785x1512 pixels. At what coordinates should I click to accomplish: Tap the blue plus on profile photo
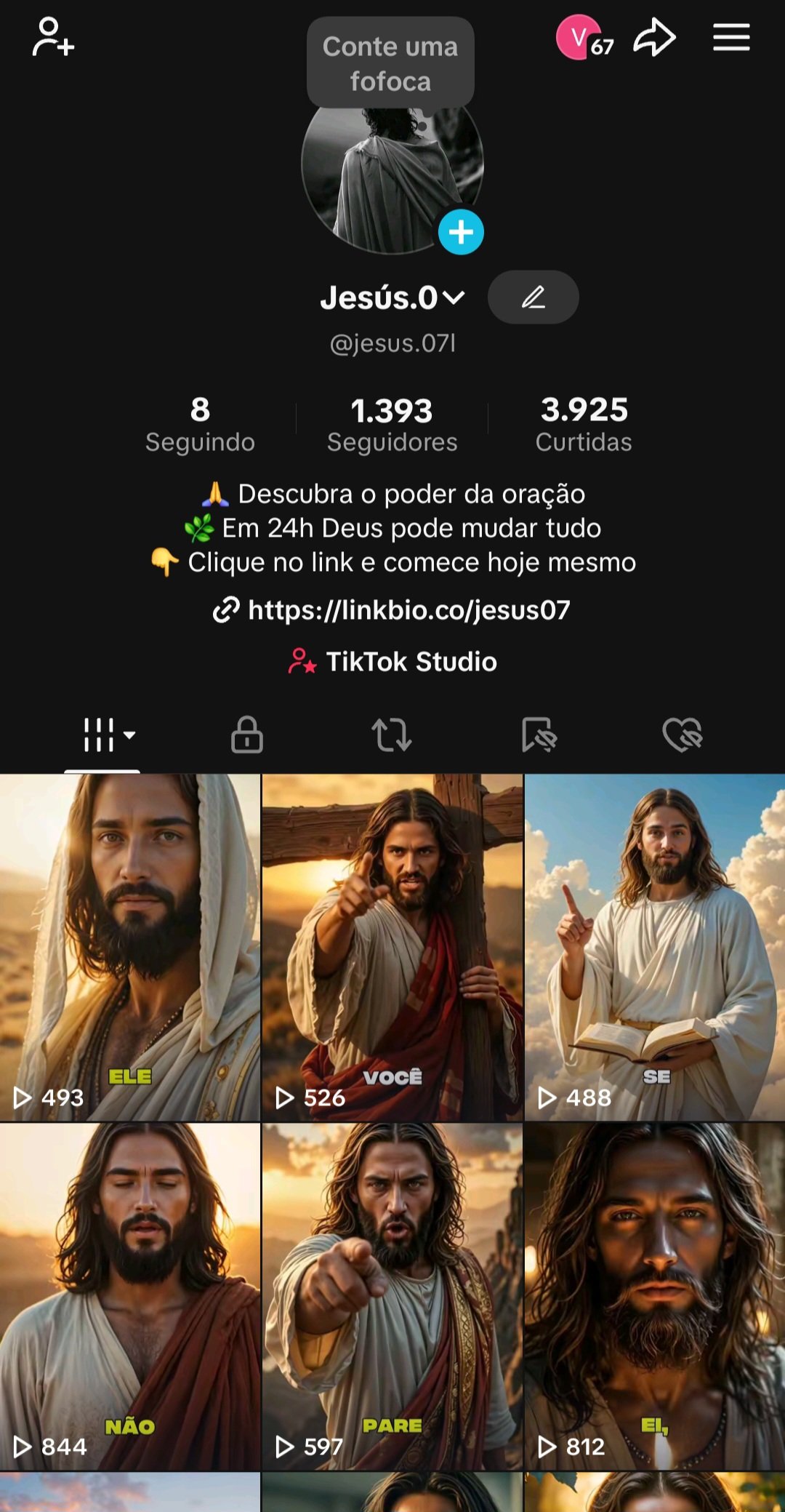(x=461, y=233)
